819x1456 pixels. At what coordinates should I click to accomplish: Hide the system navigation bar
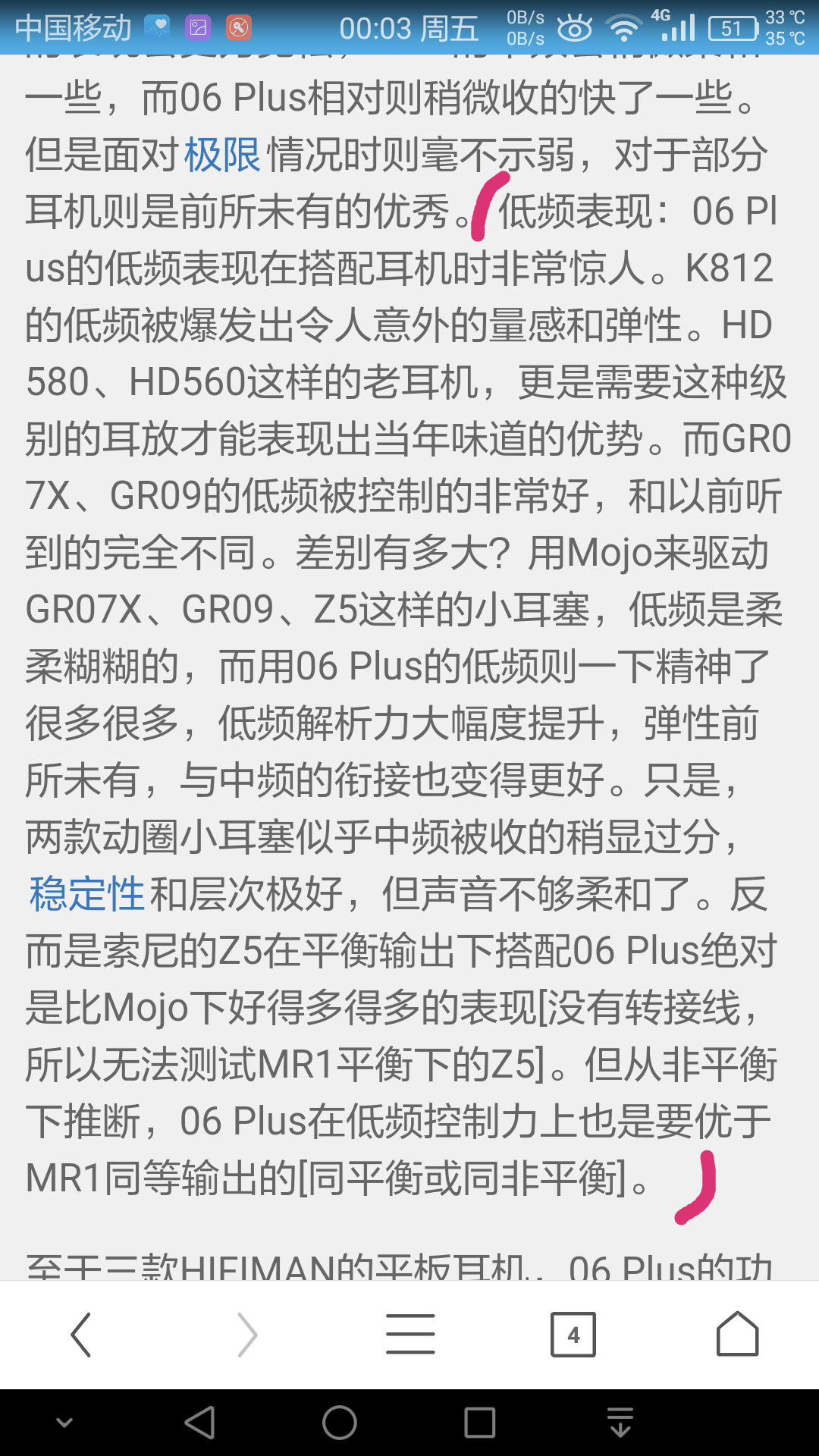point(65,1423)
